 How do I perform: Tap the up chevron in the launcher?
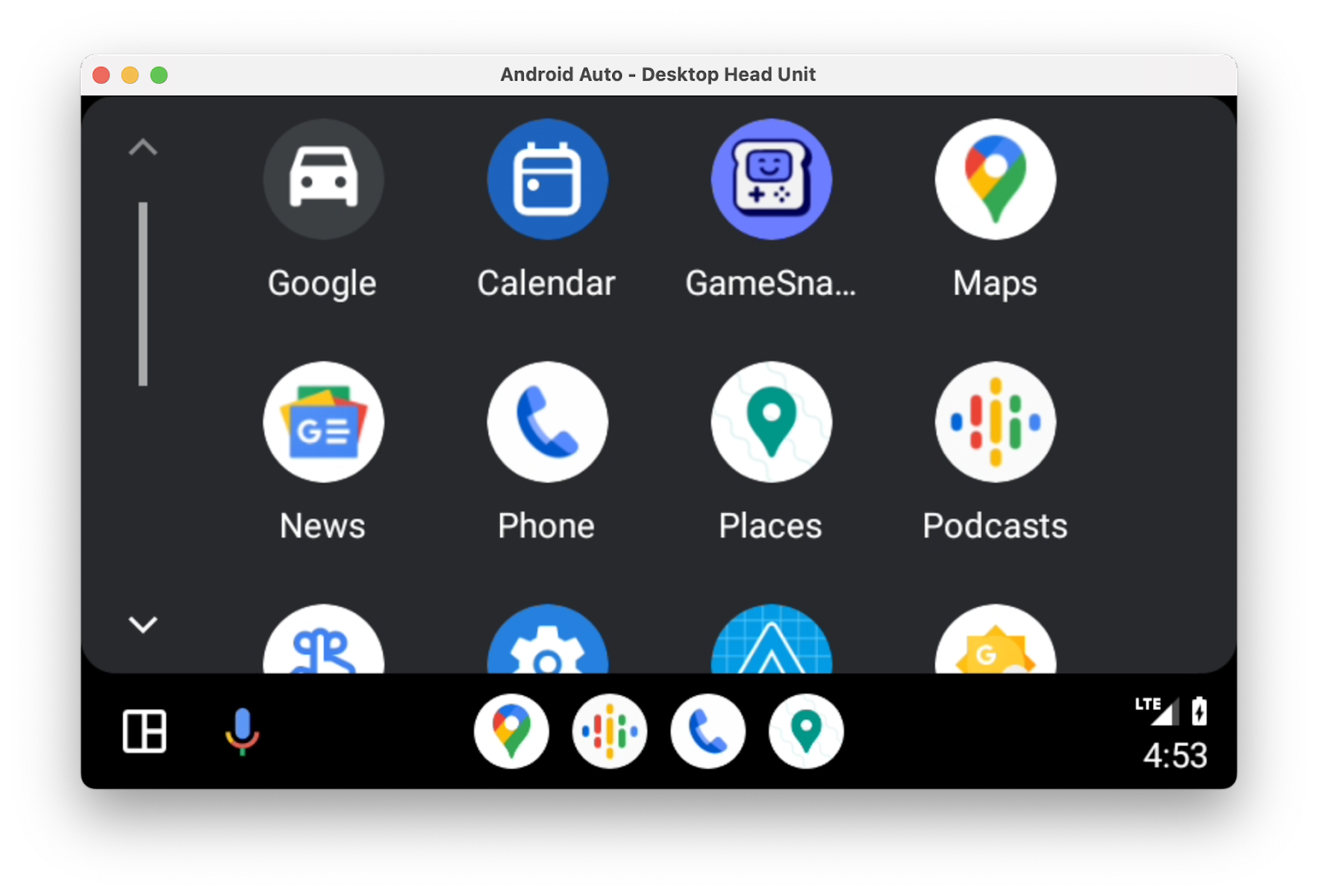click(143, 147)
